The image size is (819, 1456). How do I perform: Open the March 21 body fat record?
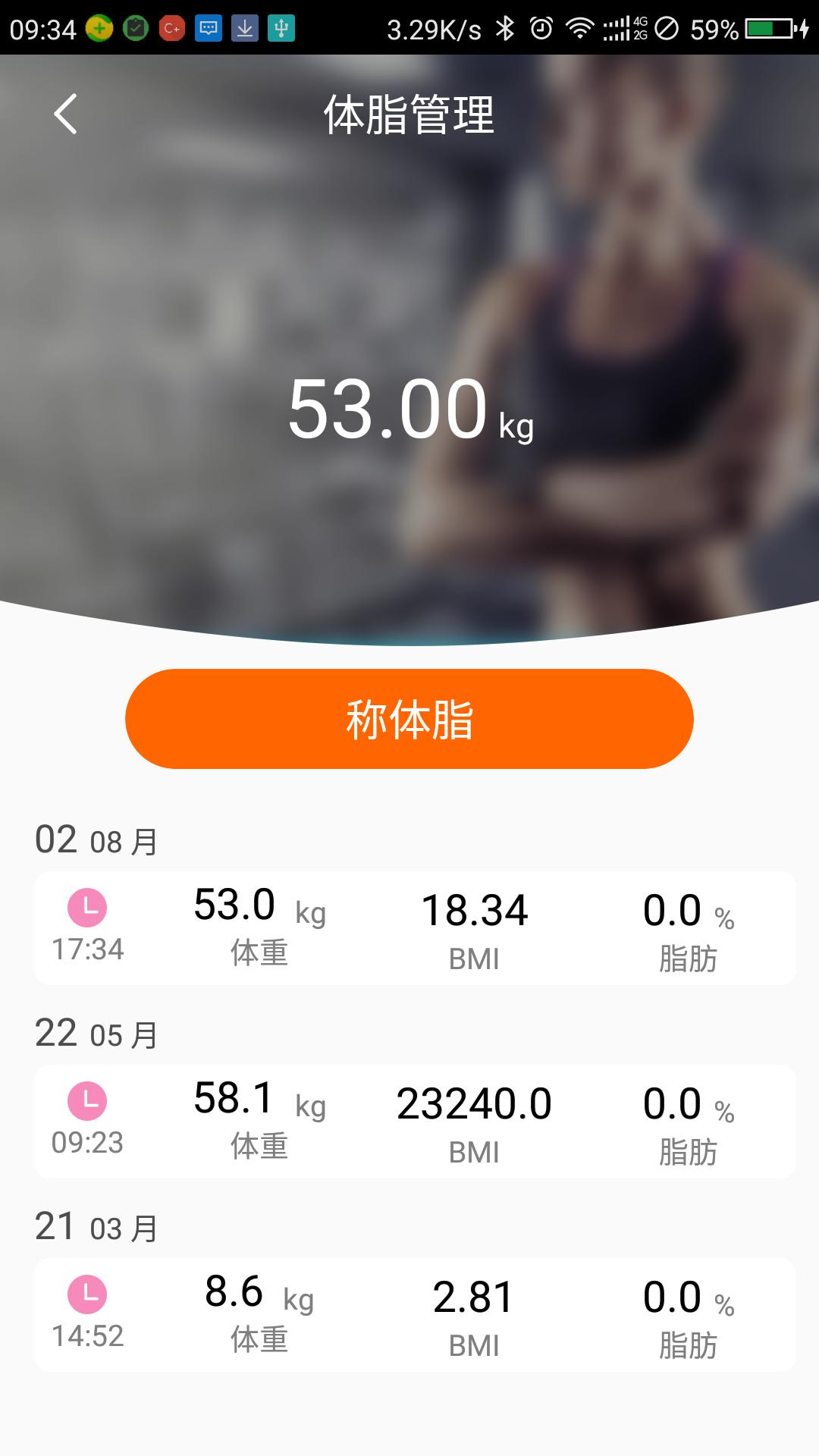pyautogui.click(x=409, y=1316)
